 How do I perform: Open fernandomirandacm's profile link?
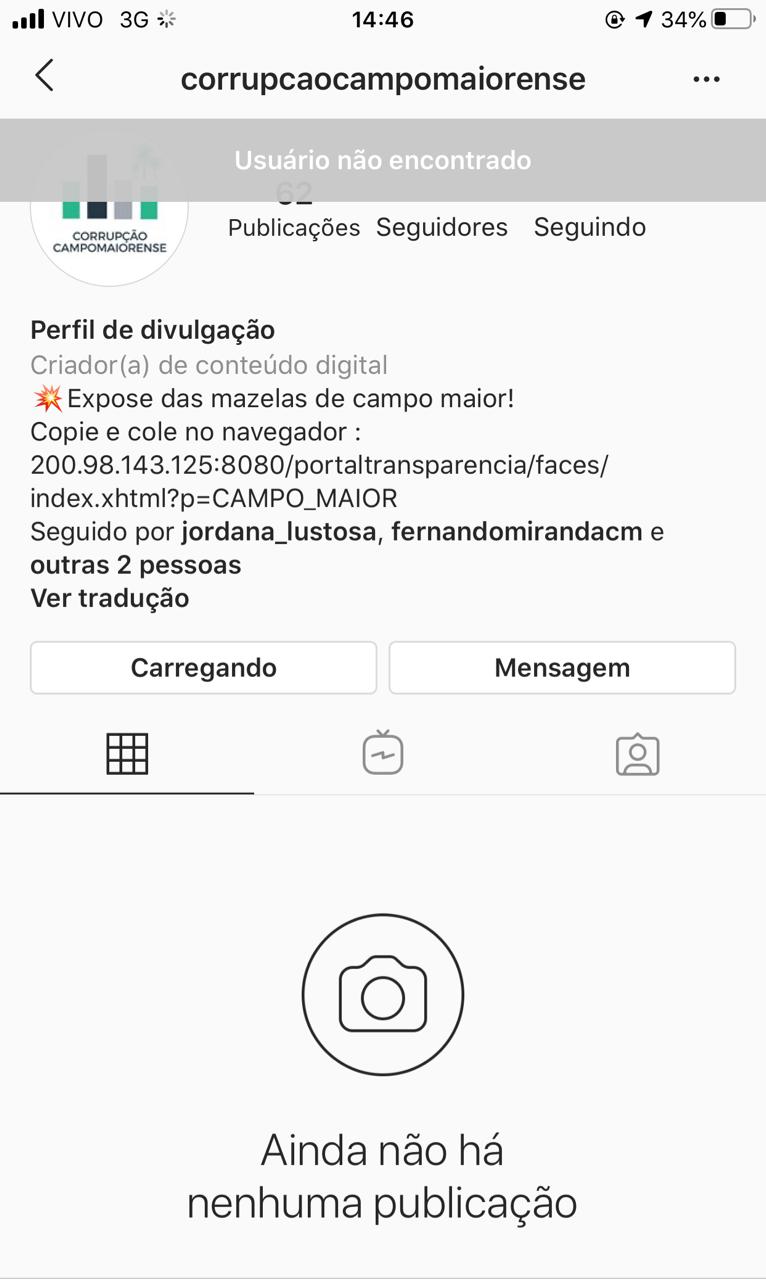517,531
